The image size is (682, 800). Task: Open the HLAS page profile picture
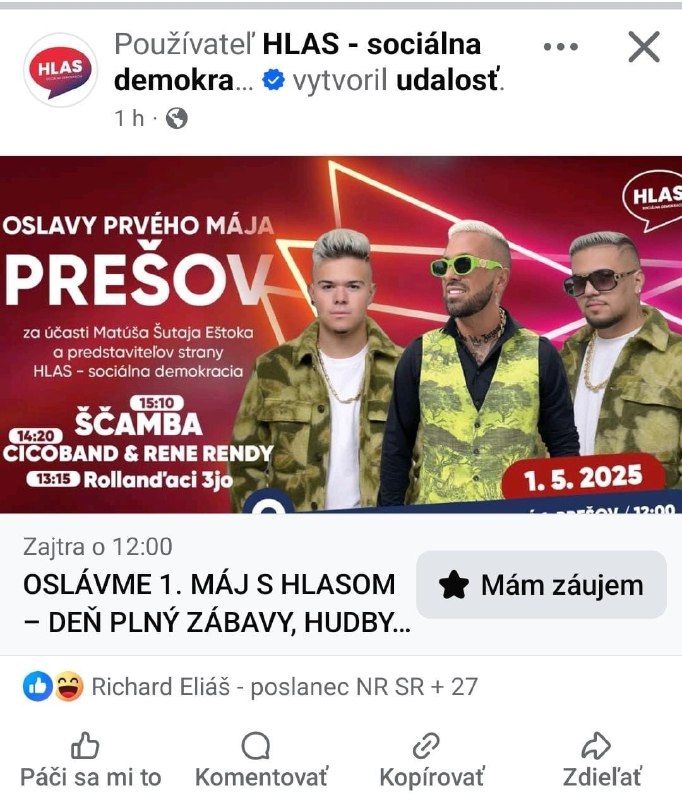60,70
